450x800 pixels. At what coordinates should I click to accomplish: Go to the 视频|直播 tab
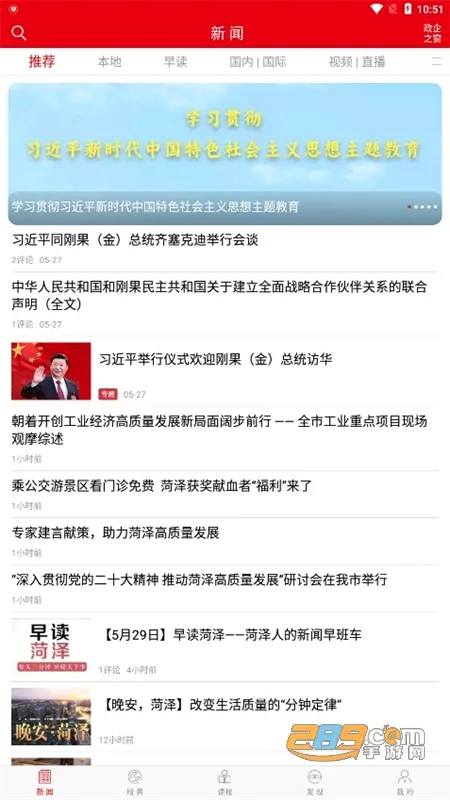click(357, 62)
